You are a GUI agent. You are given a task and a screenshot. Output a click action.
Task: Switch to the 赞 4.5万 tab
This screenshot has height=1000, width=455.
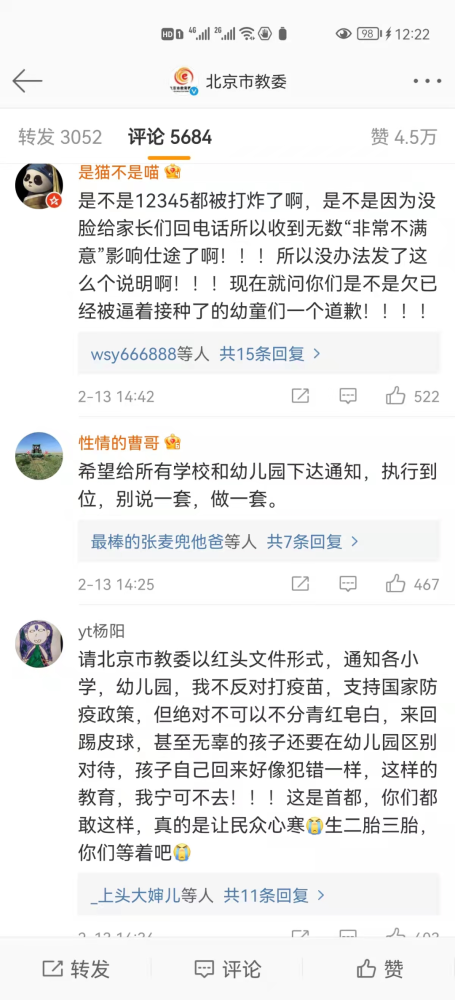404,136
